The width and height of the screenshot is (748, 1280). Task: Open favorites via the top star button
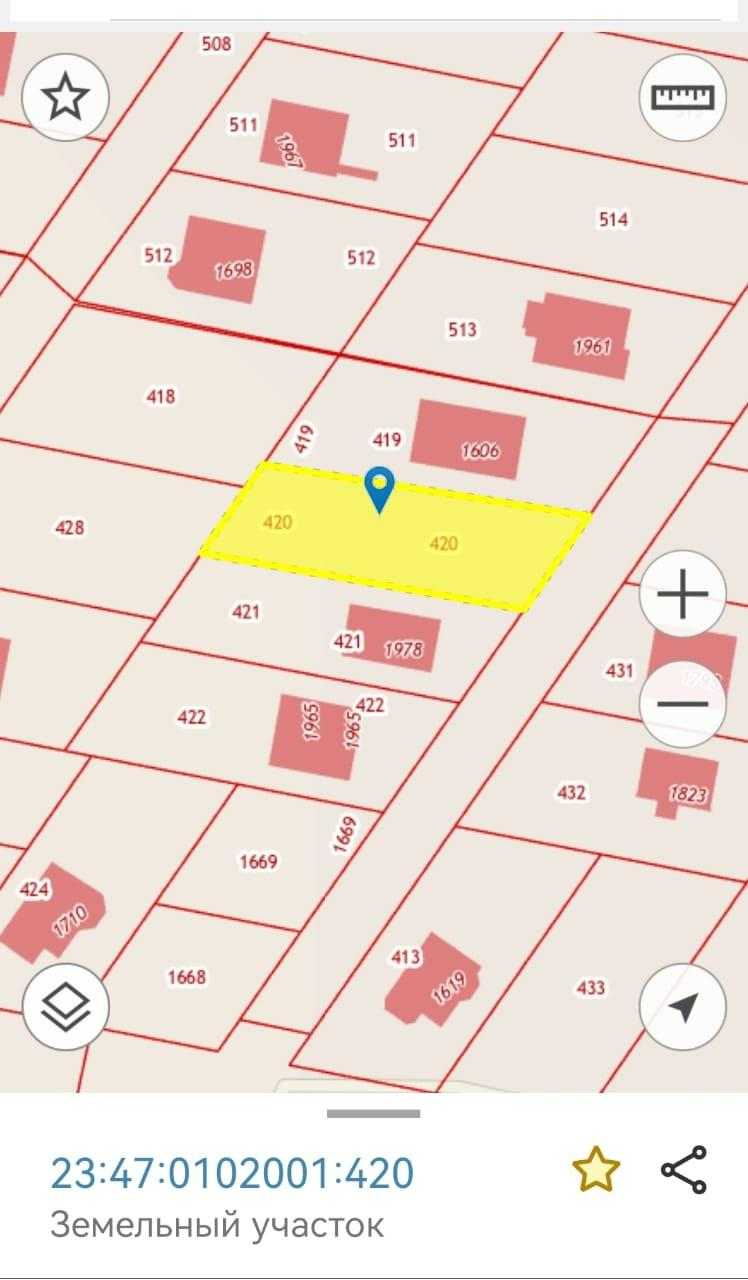tap(65, 97)
